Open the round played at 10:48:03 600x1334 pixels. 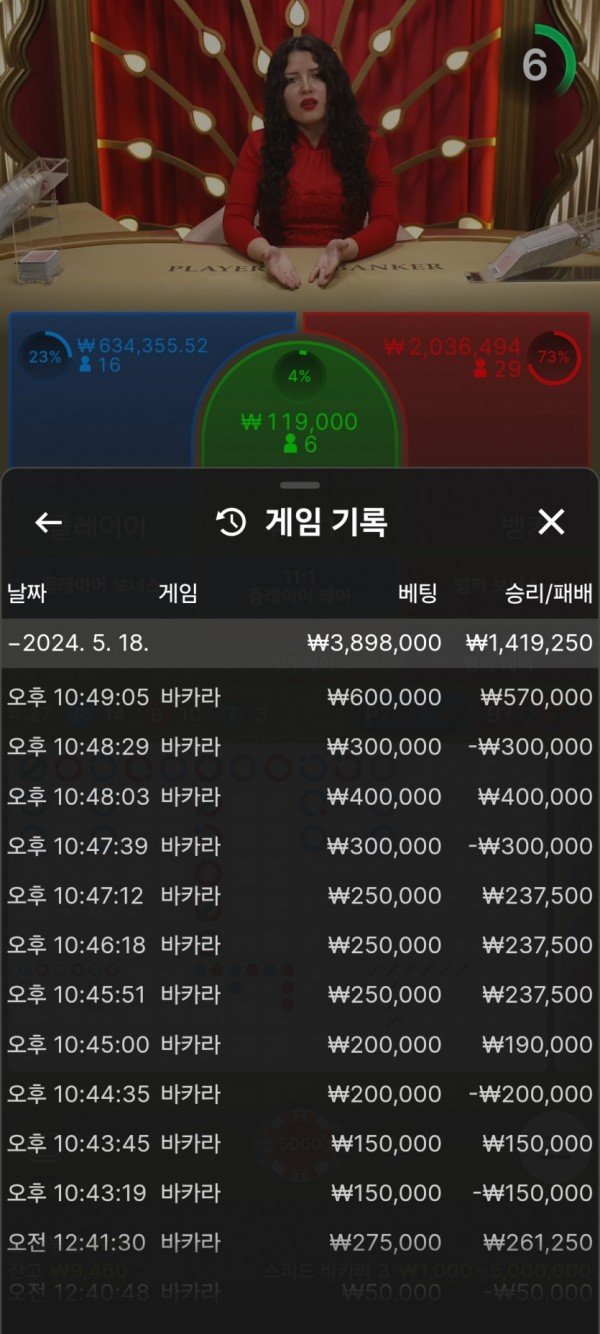[x=300, y=797]
